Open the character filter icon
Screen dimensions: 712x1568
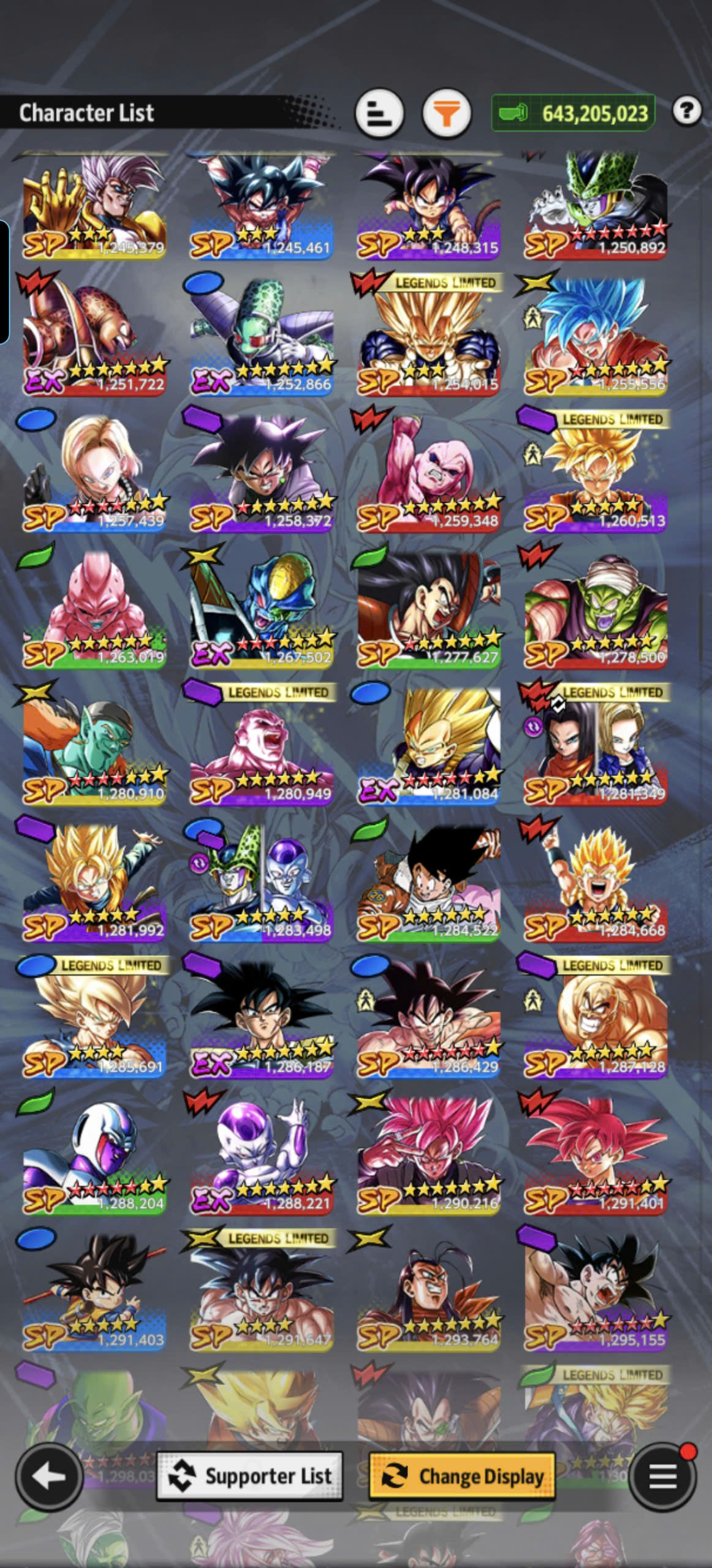click(x=447, y=113)
